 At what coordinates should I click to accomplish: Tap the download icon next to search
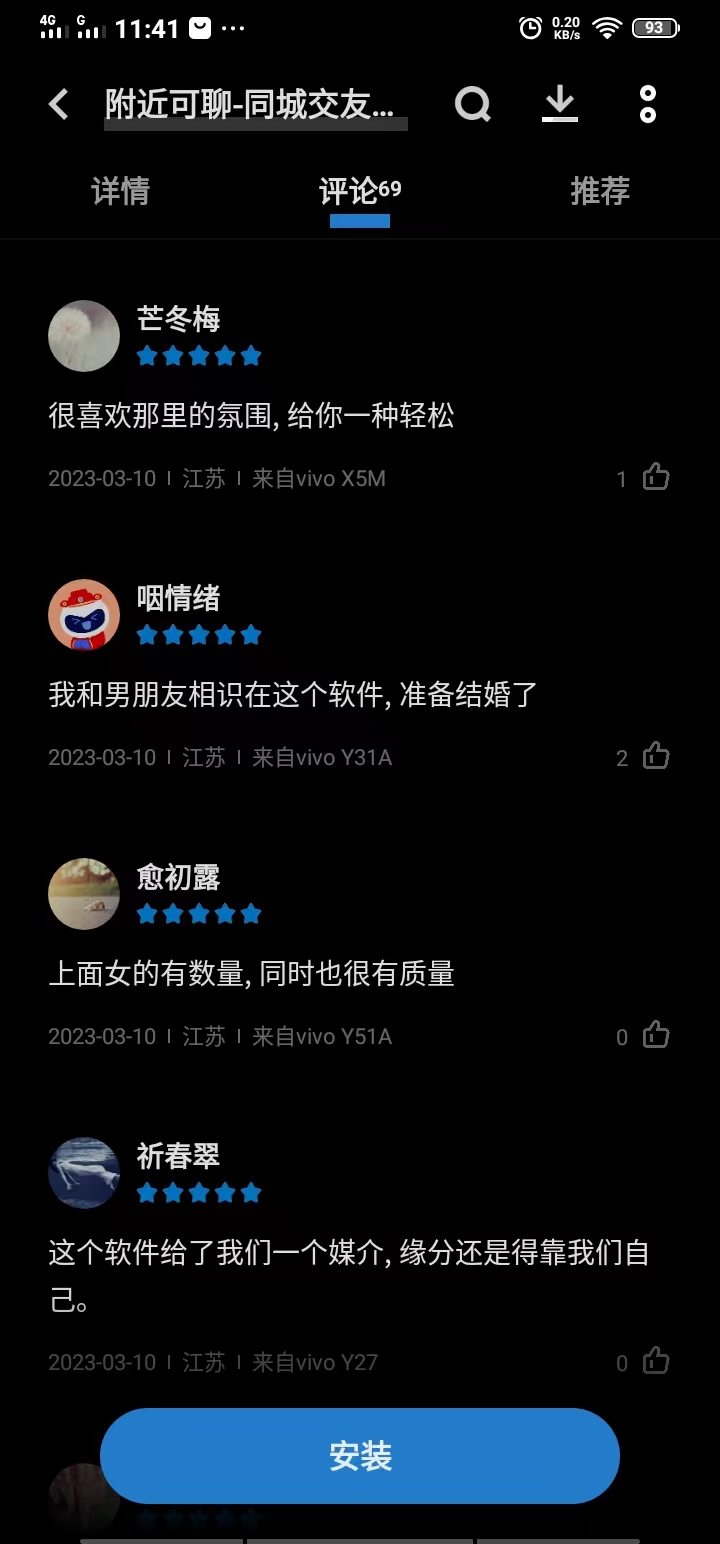560,103
